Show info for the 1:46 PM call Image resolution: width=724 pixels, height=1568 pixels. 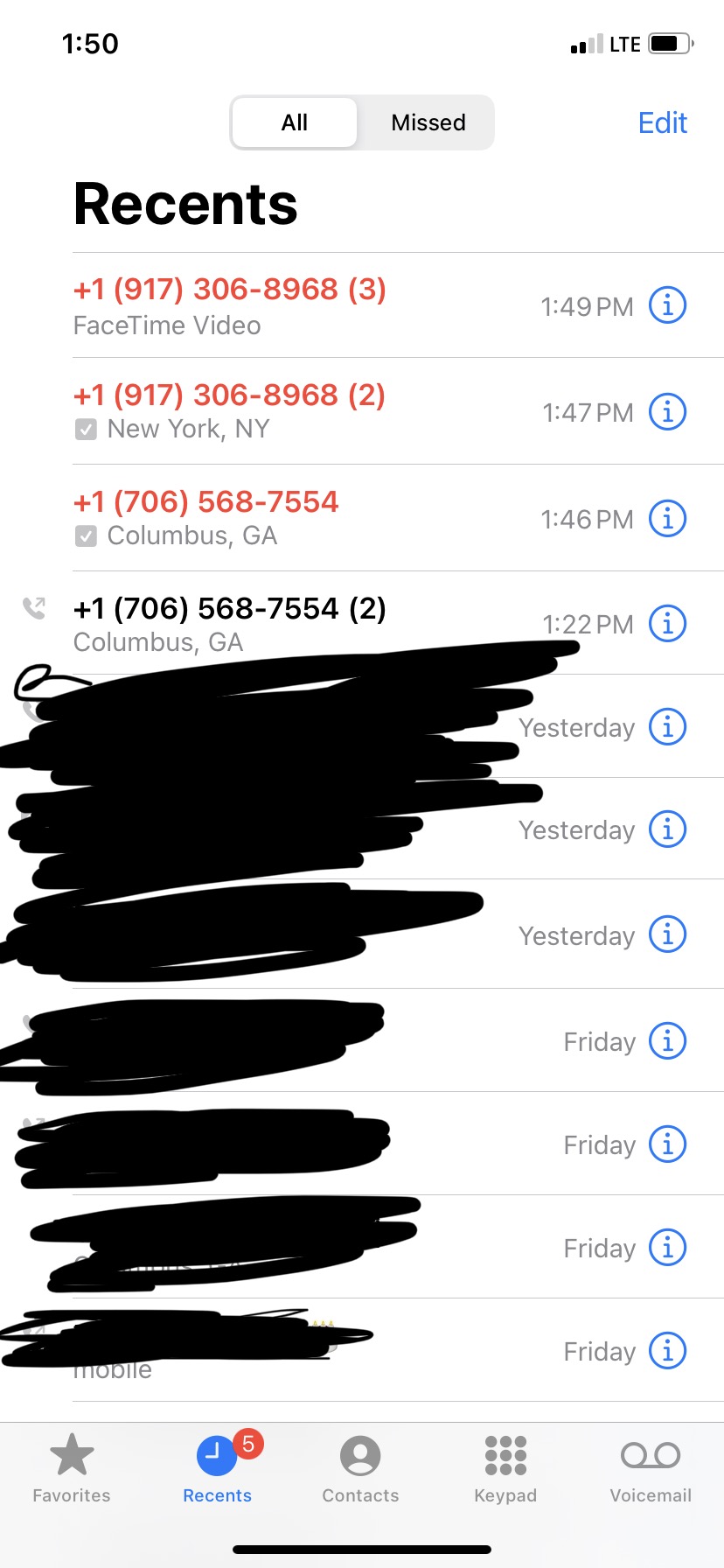click(667, 518)
